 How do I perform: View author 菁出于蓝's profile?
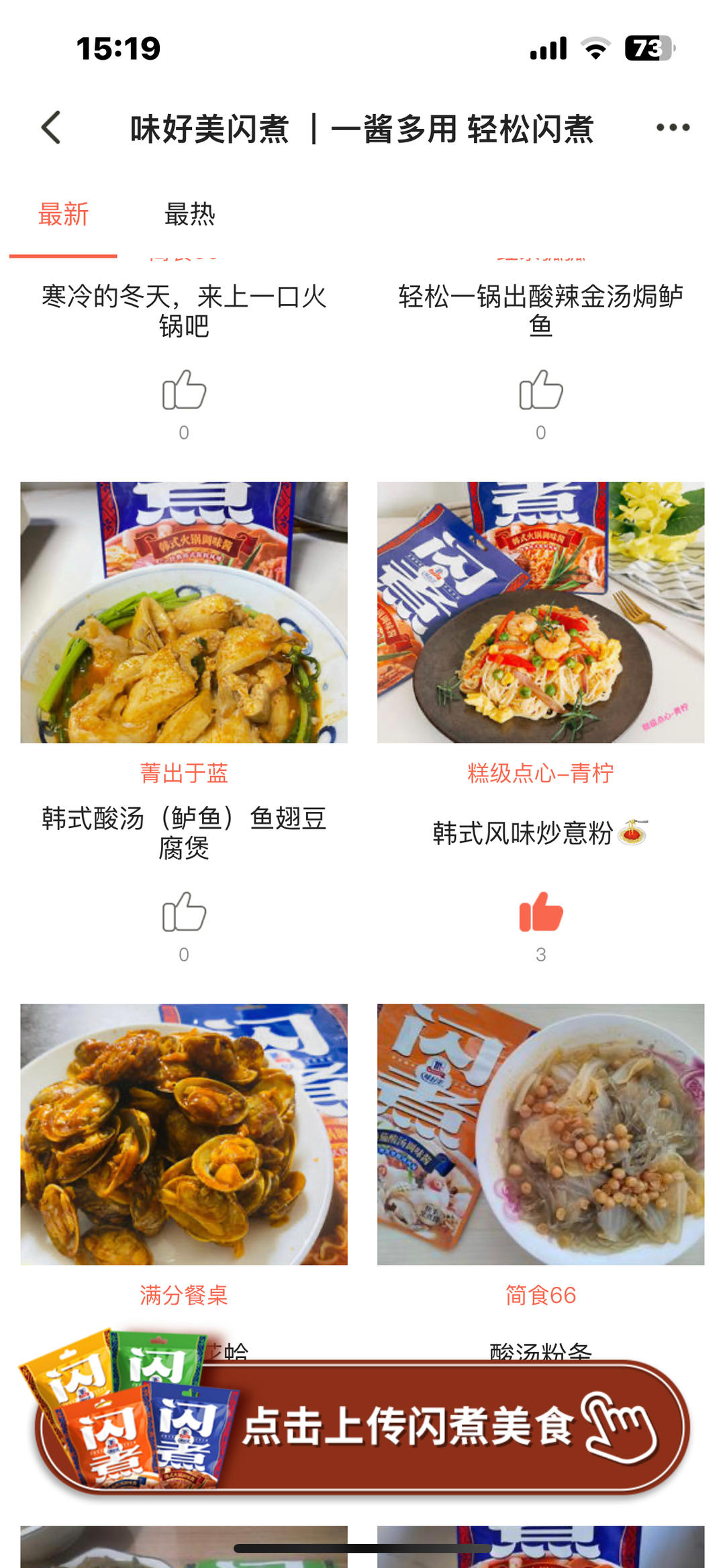coord(184,773)
